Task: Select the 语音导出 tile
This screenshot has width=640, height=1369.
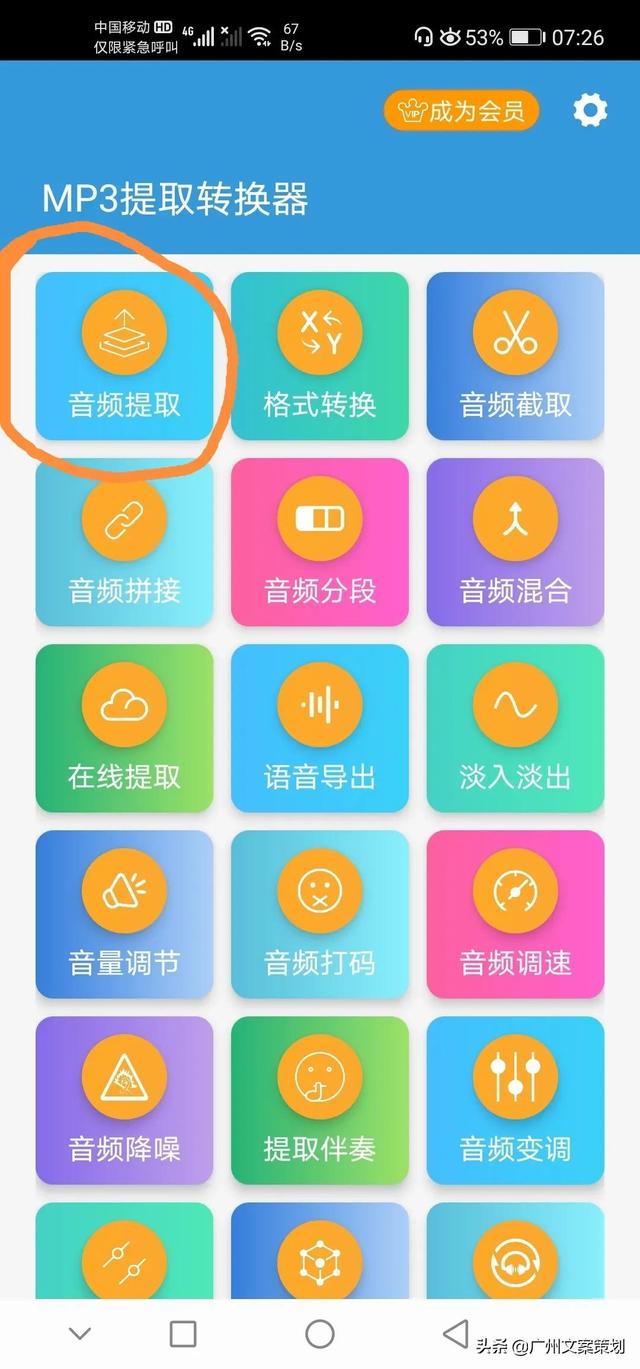Action: 320,728
